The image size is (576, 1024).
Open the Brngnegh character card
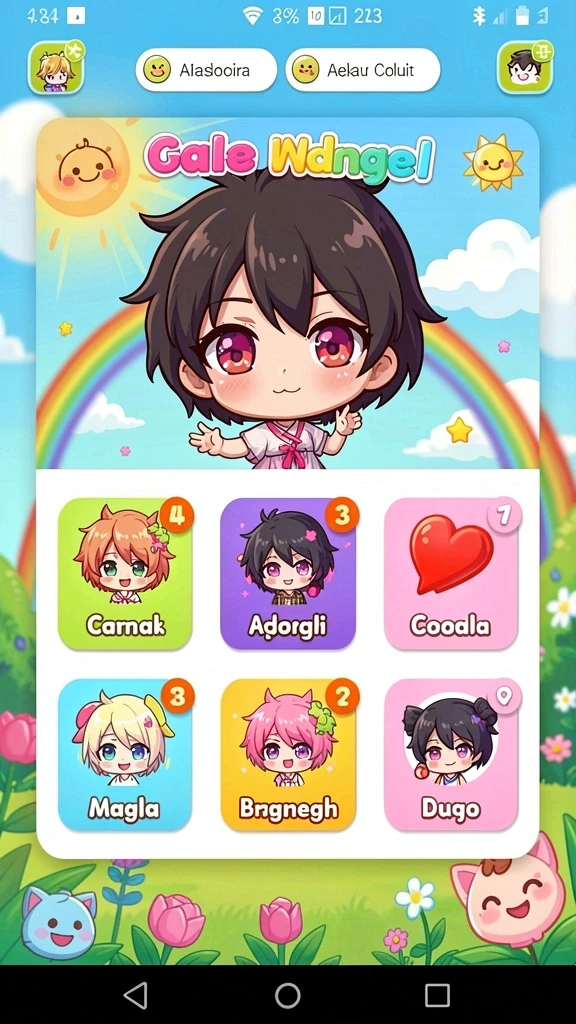pos(288,754)
